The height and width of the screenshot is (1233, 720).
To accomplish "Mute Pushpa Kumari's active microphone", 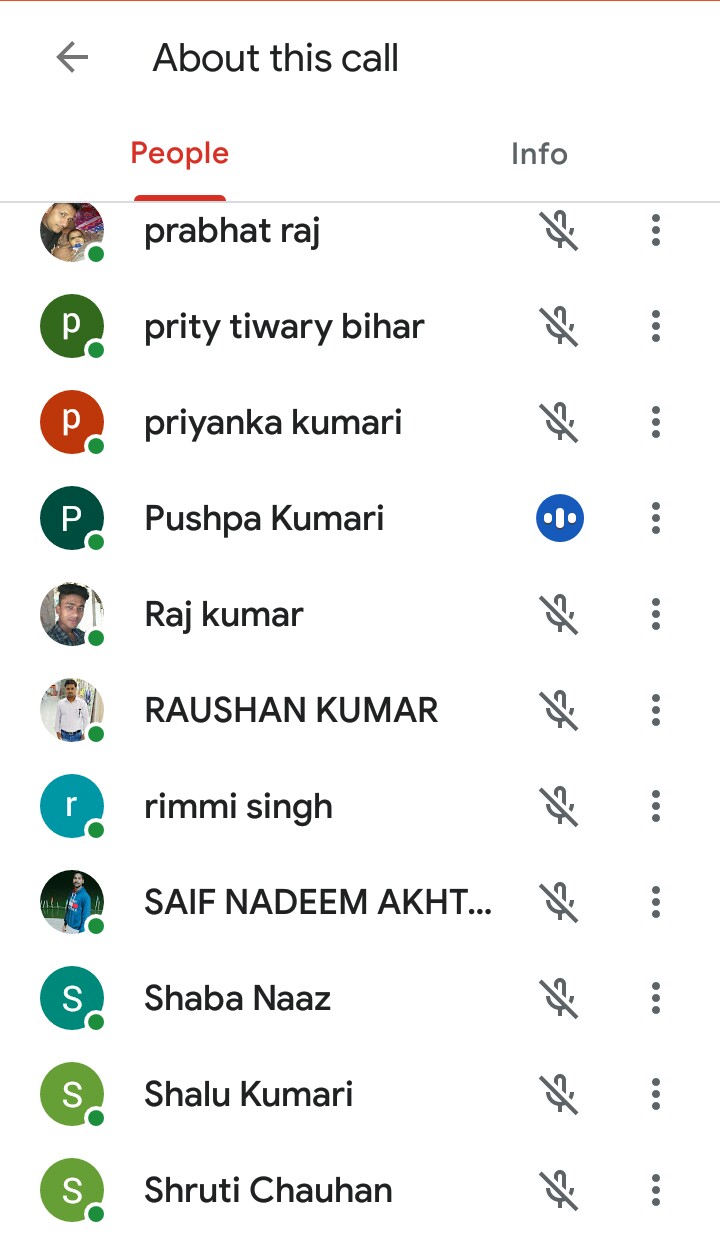I will coord(560,518).
